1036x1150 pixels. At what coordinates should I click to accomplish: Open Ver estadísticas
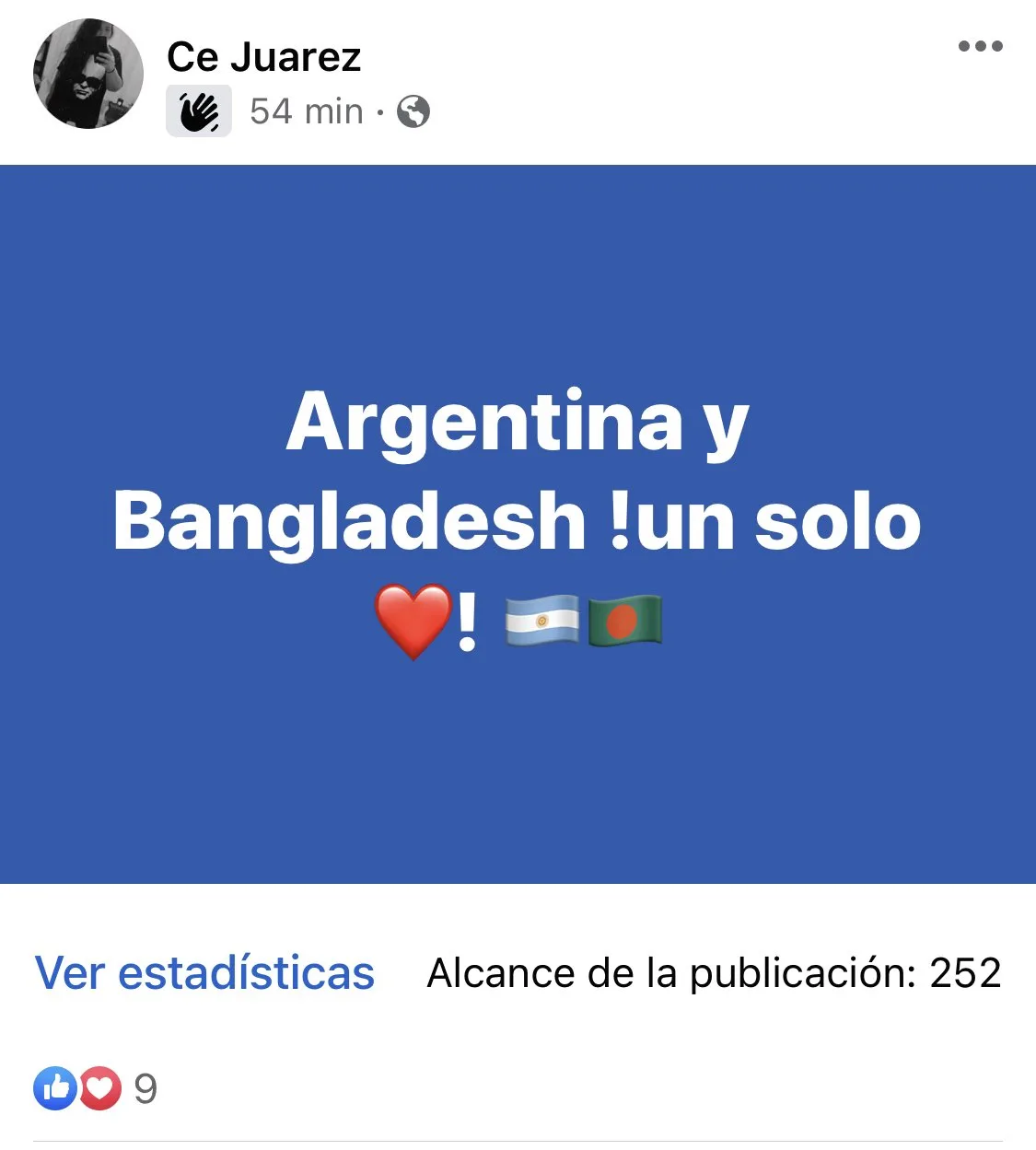coord(204,973)
